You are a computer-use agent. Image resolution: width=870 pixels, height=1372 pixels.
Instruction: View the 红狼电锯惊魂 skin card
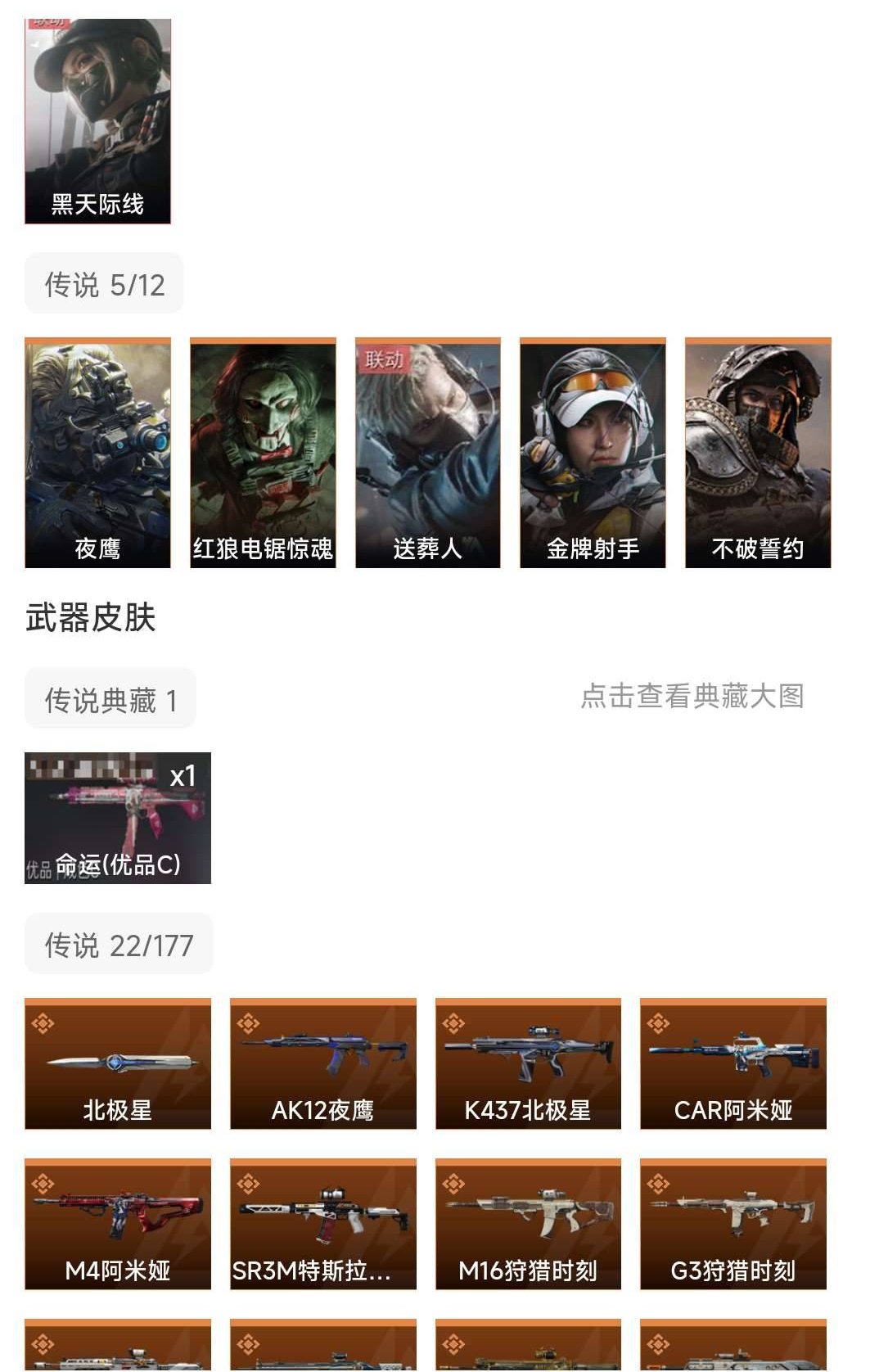[262, 450]
